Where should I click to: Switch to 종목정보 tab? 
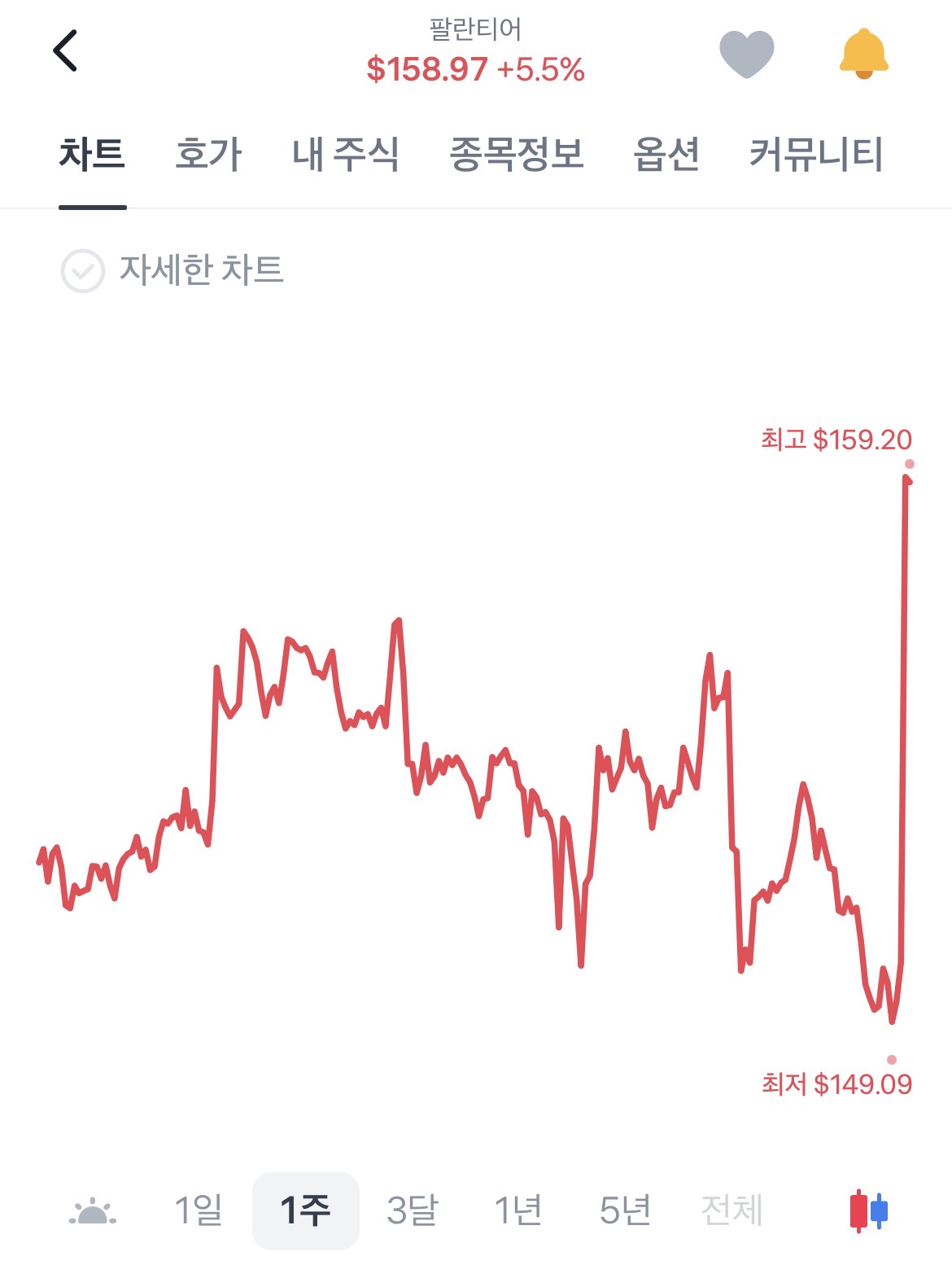coord(517,154)
